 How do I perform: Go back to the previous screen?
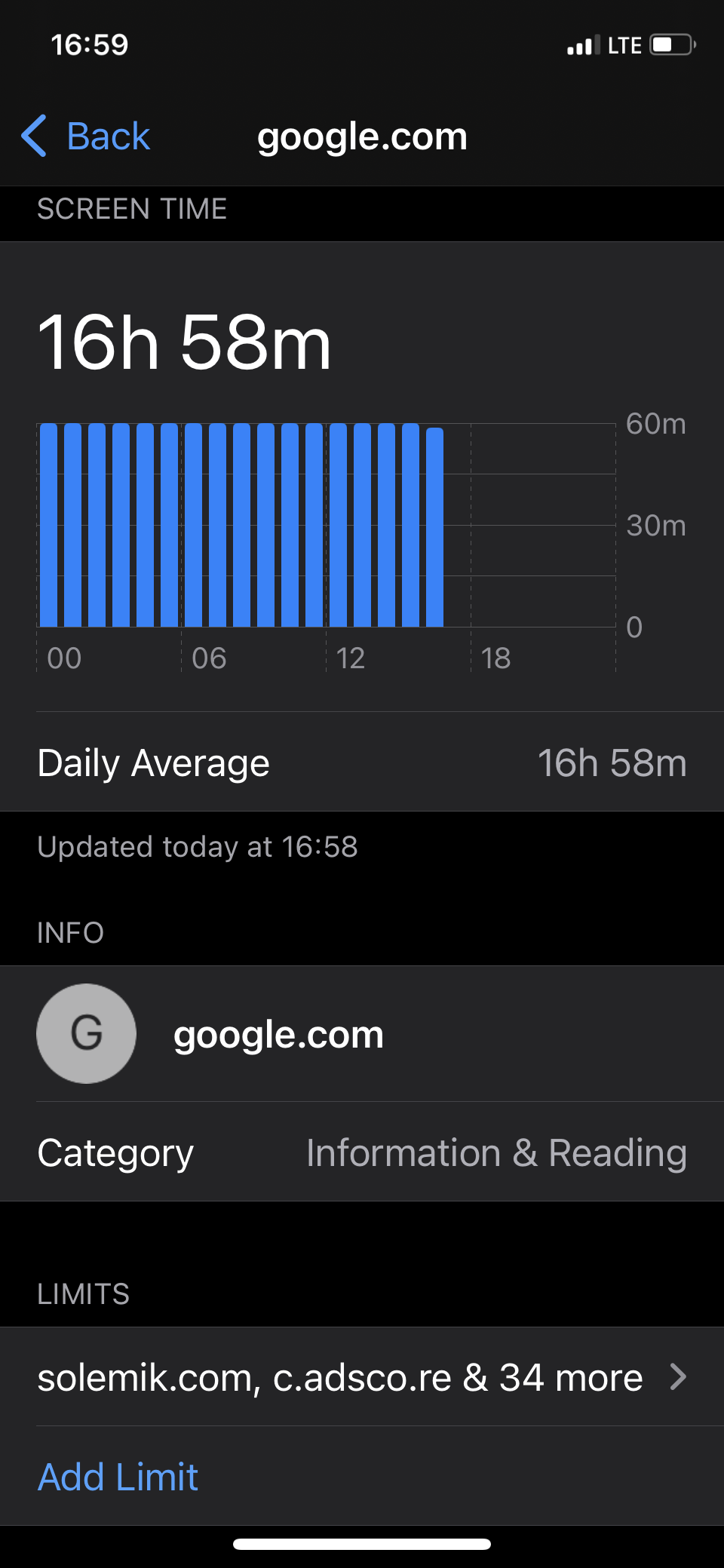[86, 137]
